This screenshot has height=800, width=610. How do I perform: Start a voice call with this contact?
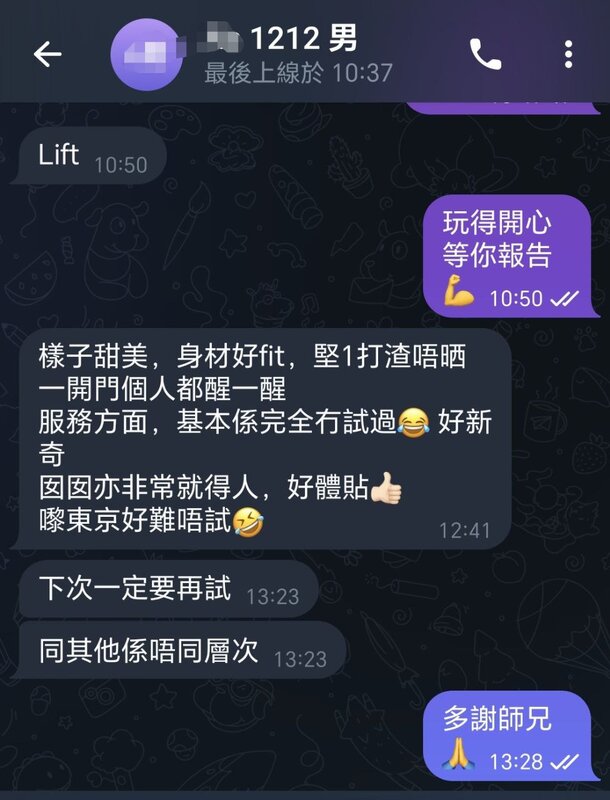click(x=485, y=55)
